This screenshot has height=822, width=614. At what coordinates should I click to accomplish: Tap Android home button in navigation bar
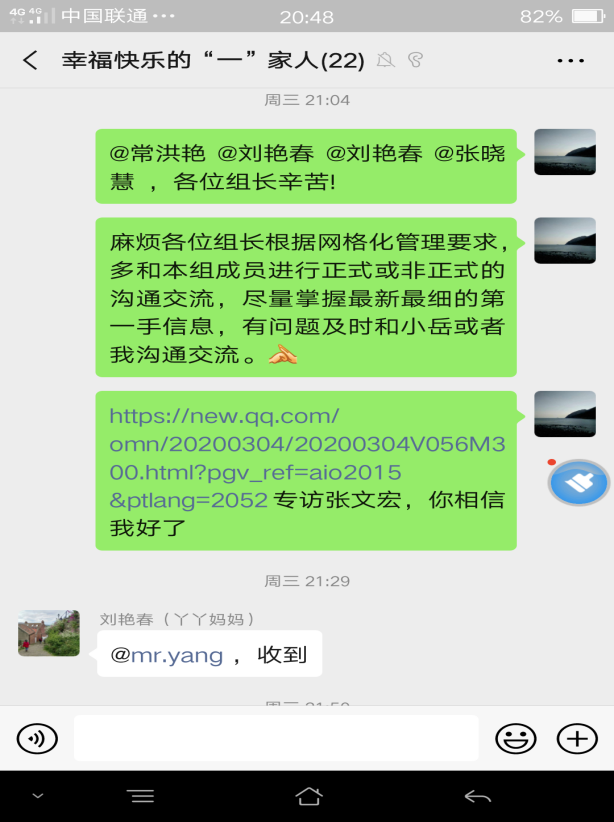tap(308, 796)
